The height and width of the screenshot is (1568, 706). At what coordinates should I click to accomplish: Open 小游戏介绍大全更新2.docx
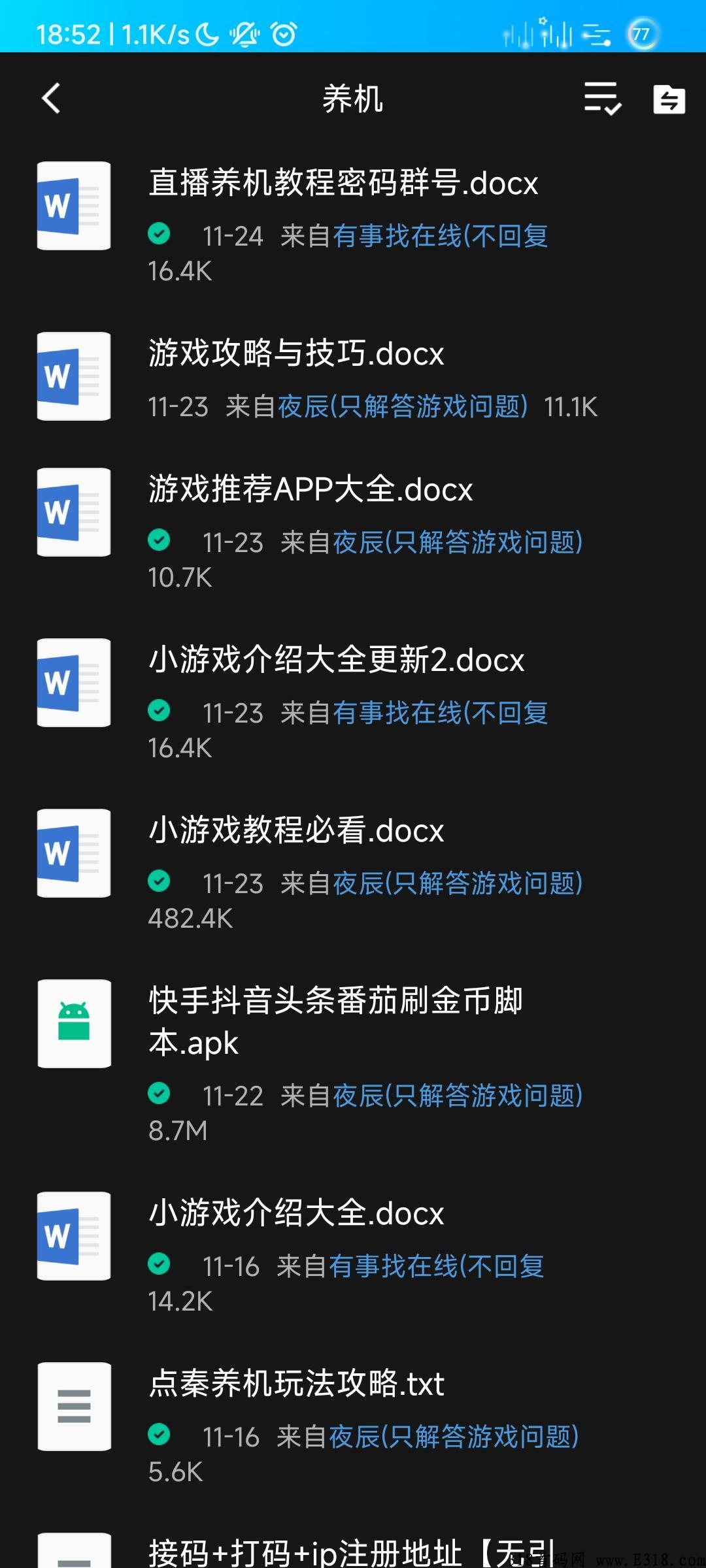336,661
